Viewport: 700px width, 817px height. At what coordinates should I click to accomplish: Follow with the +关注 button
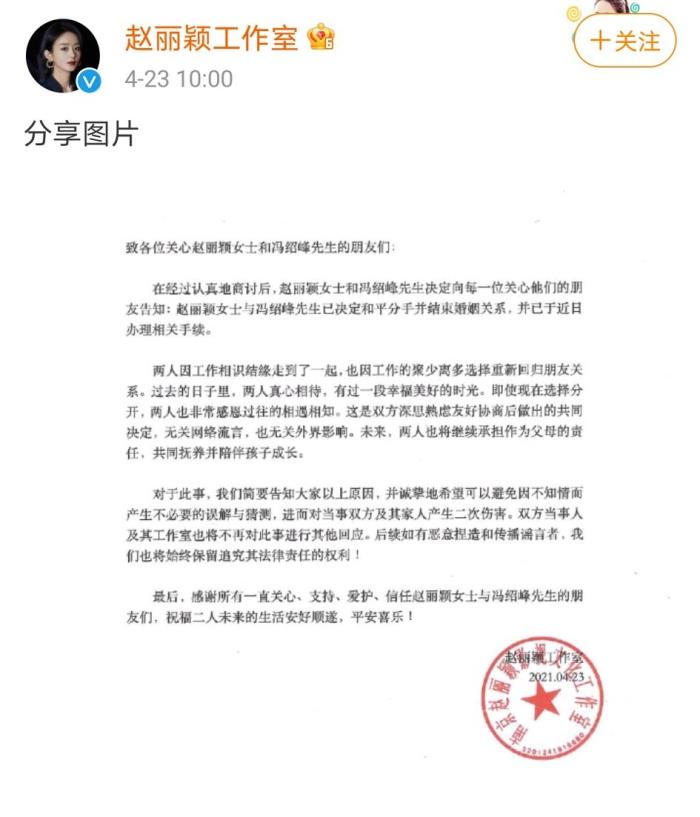point(625,41)
